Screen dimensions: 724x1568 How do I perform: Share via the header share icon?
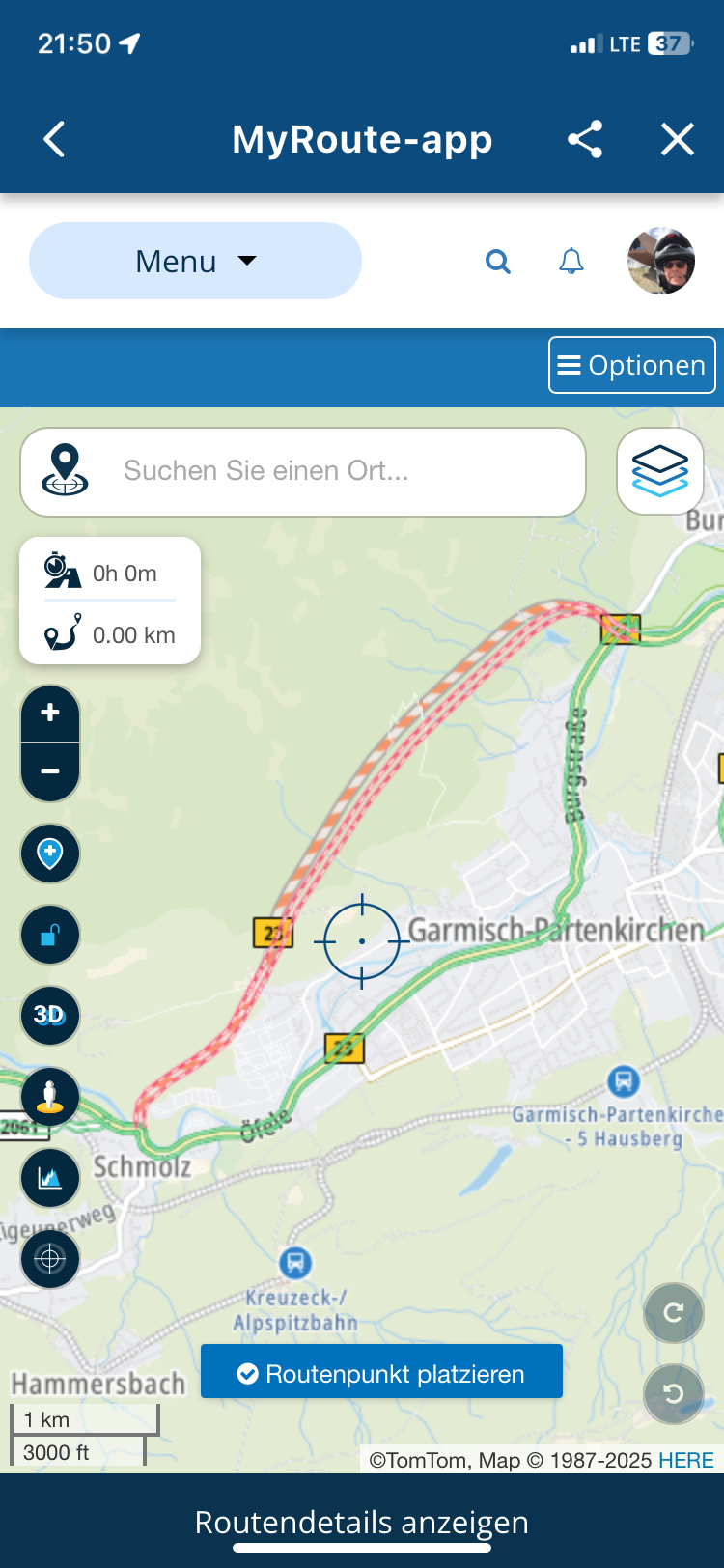click(585, 140)
